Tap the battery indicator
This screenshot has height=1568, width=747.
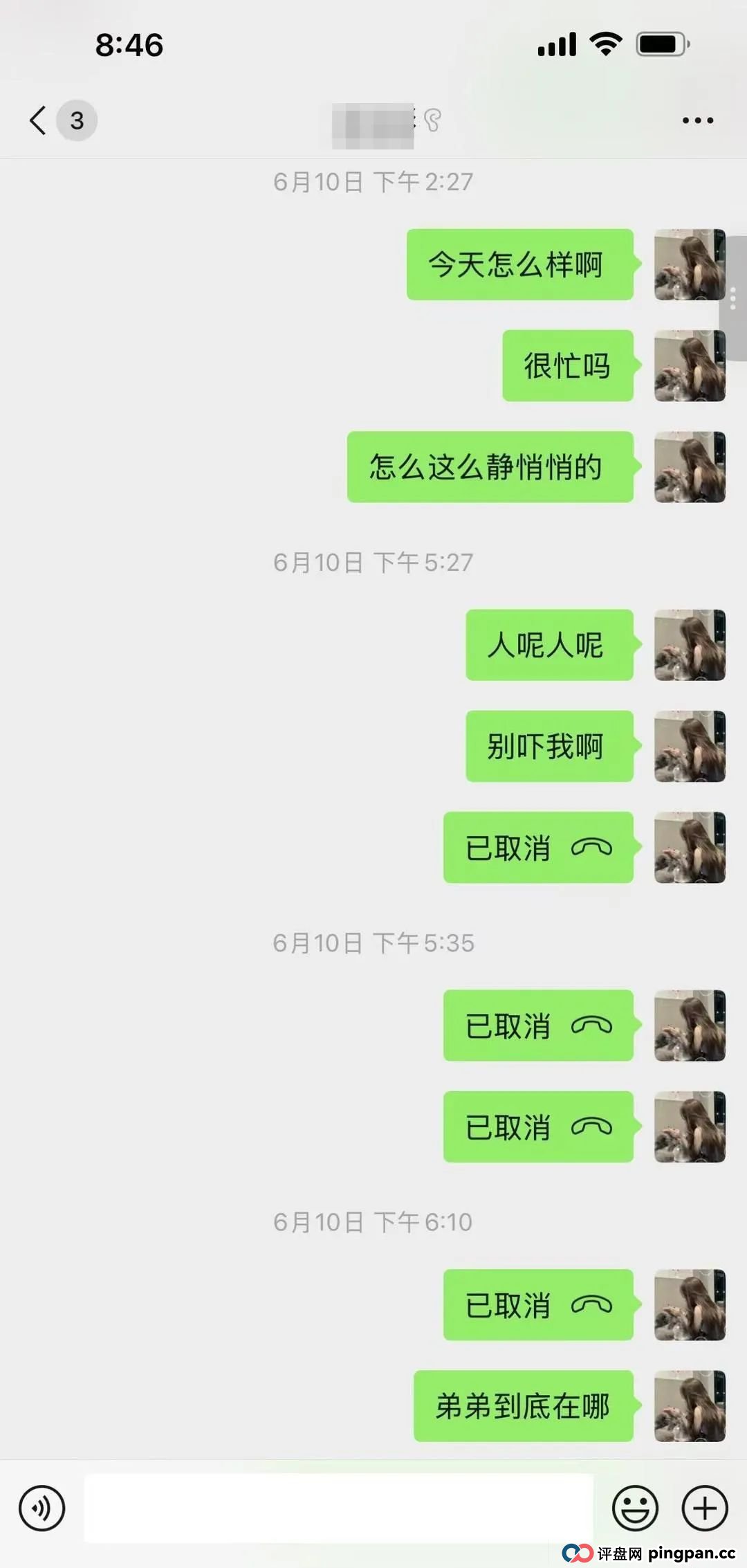point(662,44)
